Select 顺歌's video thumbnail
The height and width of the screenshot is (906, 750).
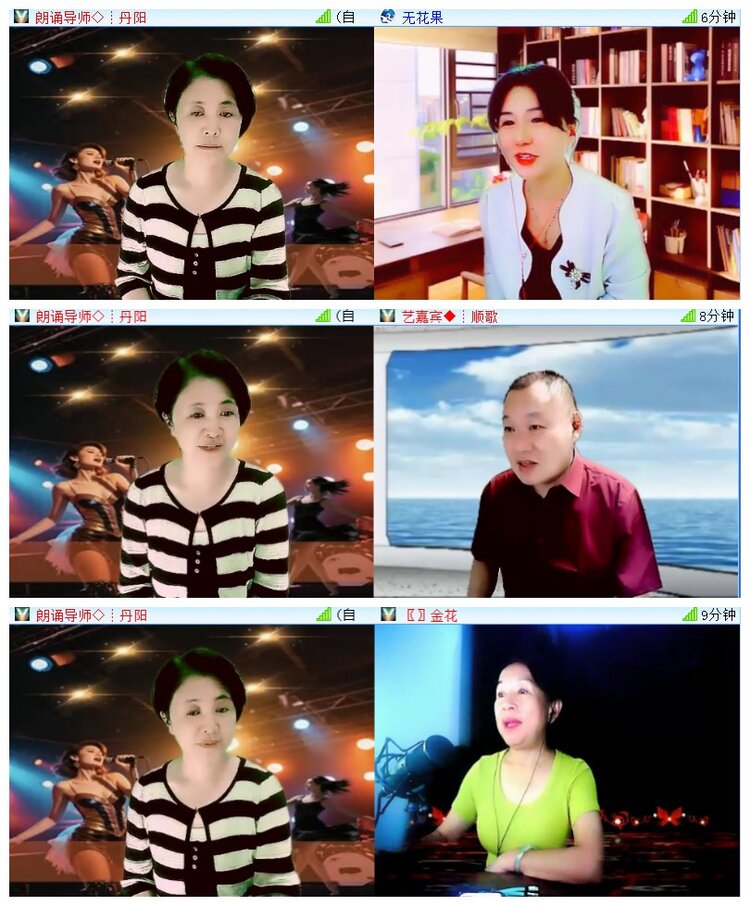point(560,460)
